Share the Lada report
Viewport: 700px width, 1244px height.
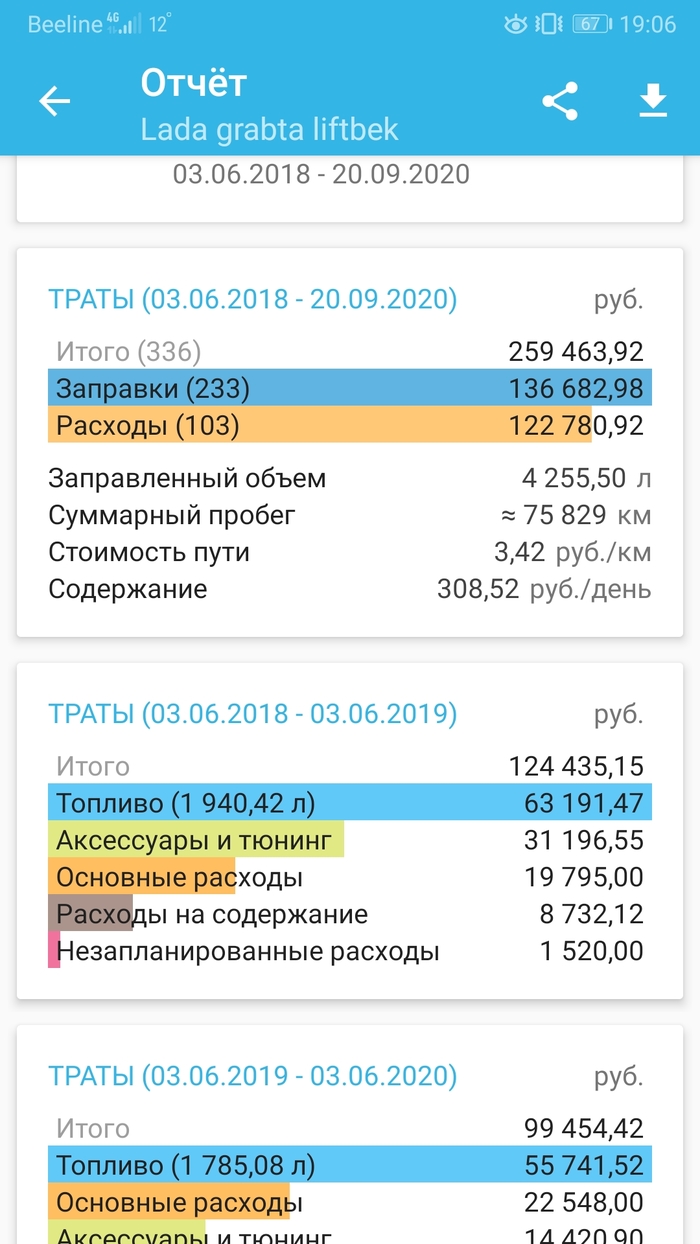pyautogui.click(x=560, y=101)
